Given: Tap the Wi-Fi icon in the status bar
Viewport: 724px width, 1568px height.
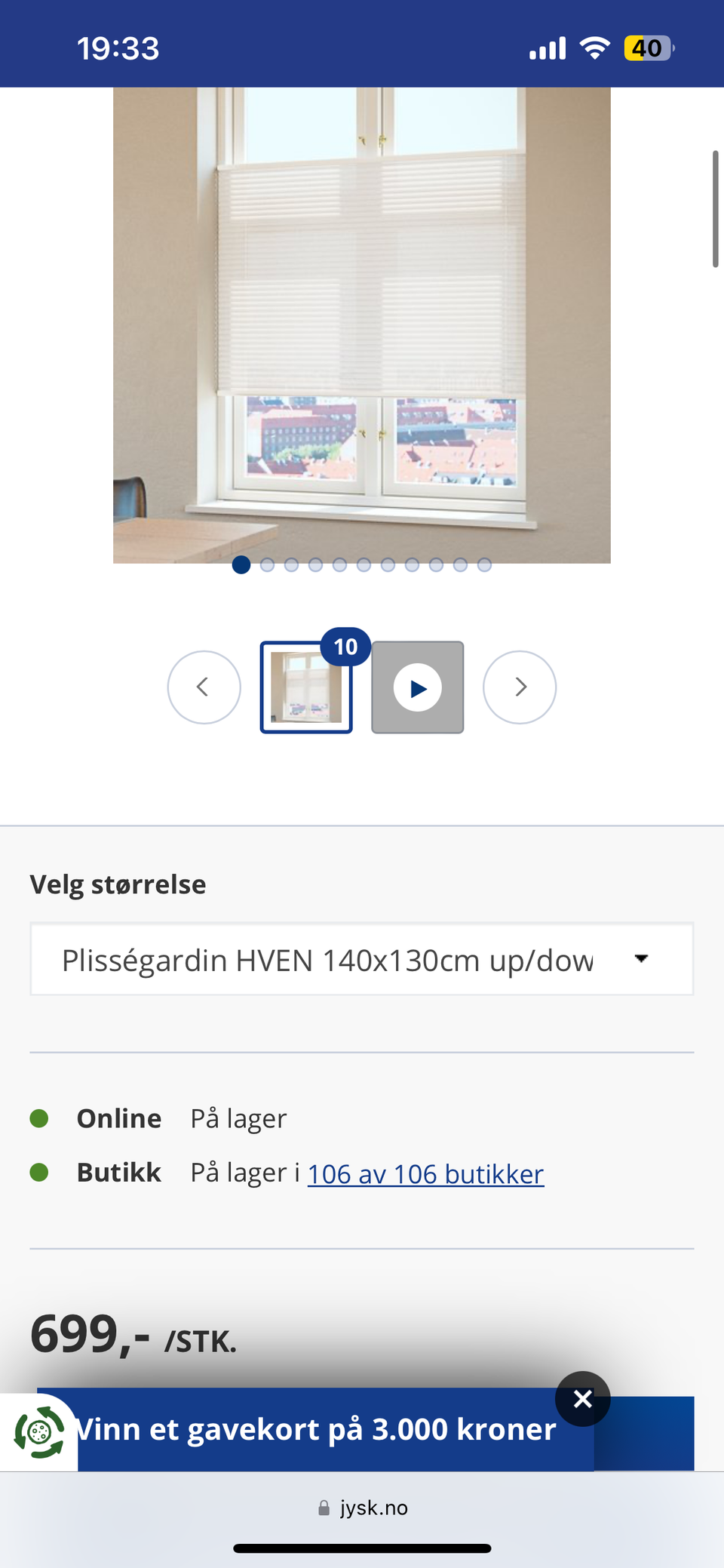Looking at the screenshot, I should click(x=594, y=47).
